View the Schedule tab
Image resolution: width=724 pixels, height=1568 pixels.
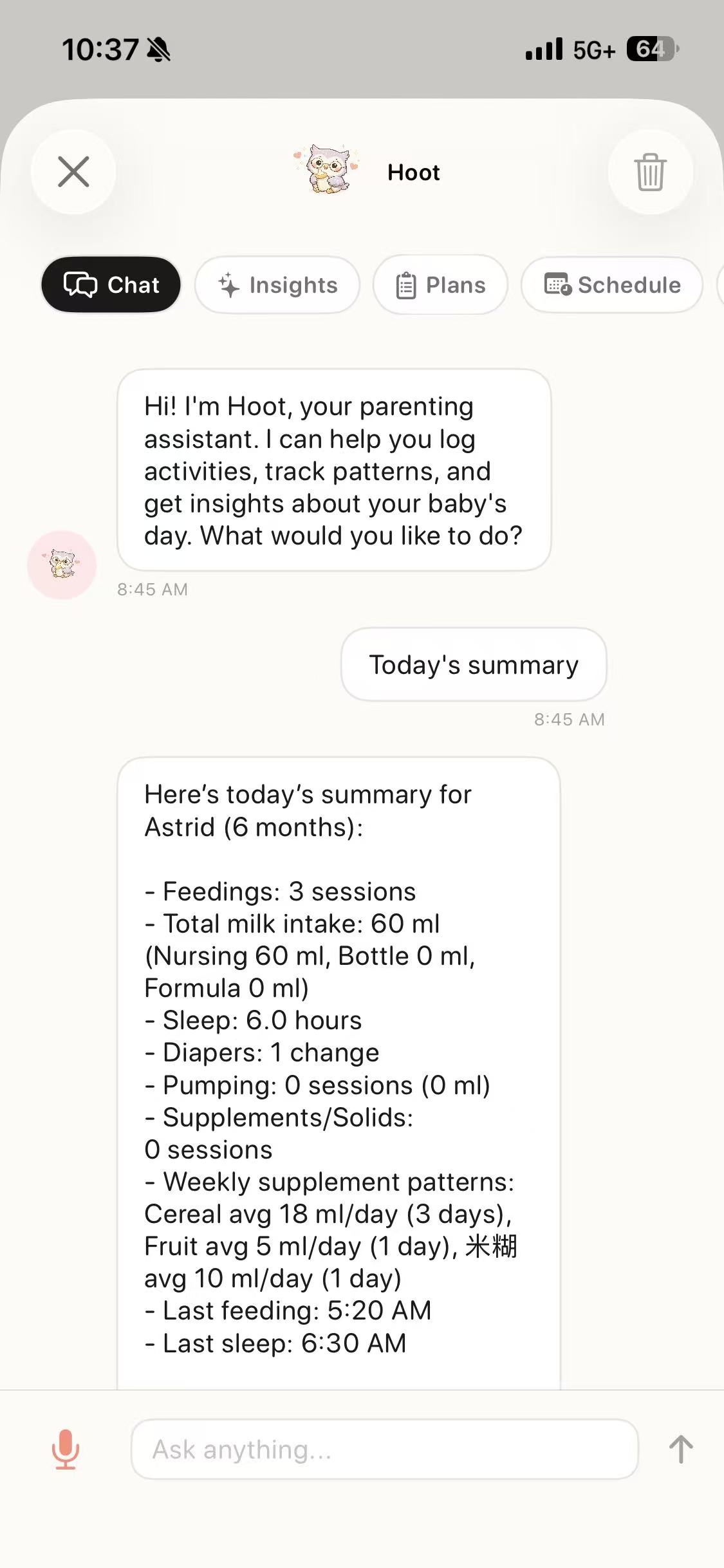pyautogui.click(x=611, y=285)
